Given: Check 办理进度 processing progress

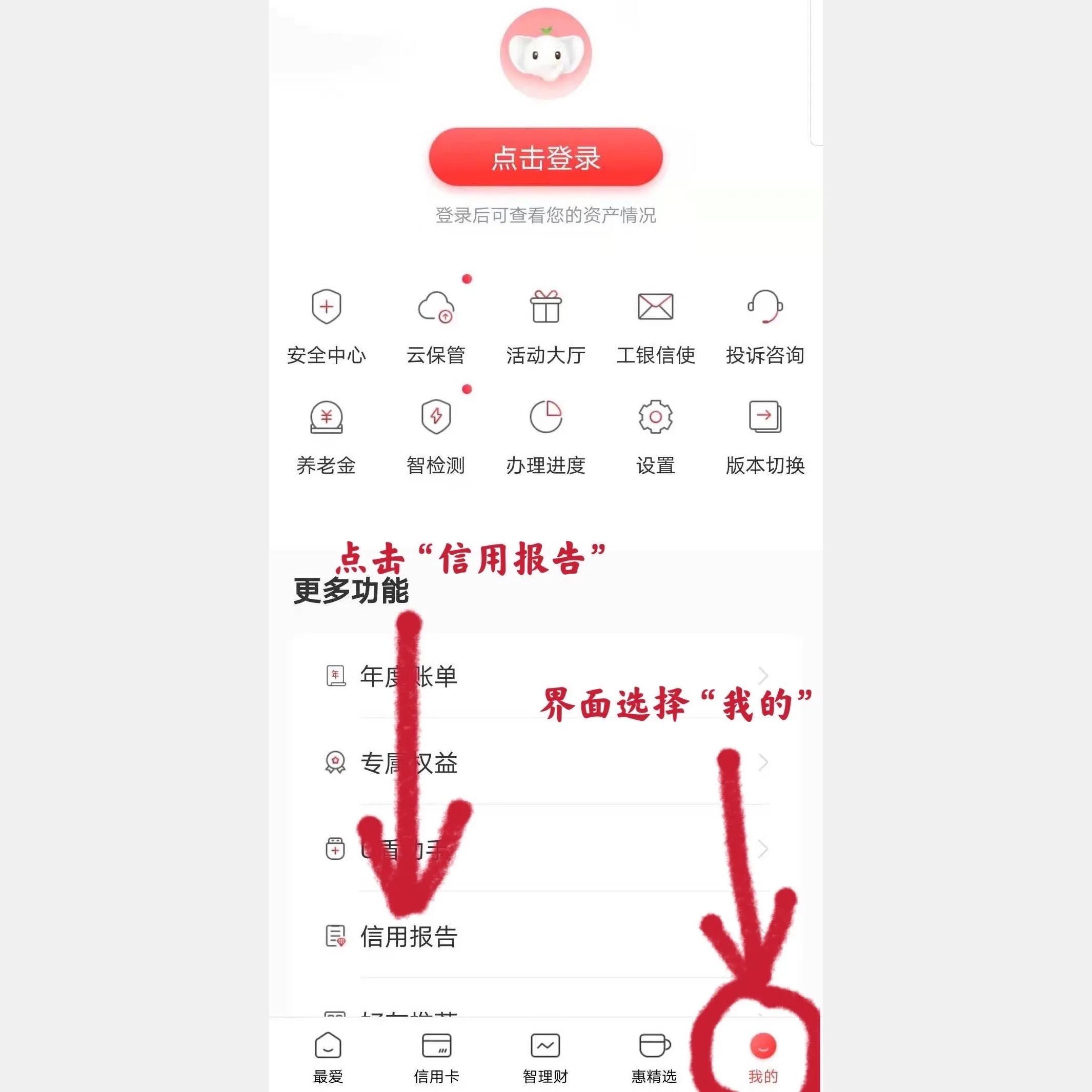Looking at the screenshot, I should [545, 436].
